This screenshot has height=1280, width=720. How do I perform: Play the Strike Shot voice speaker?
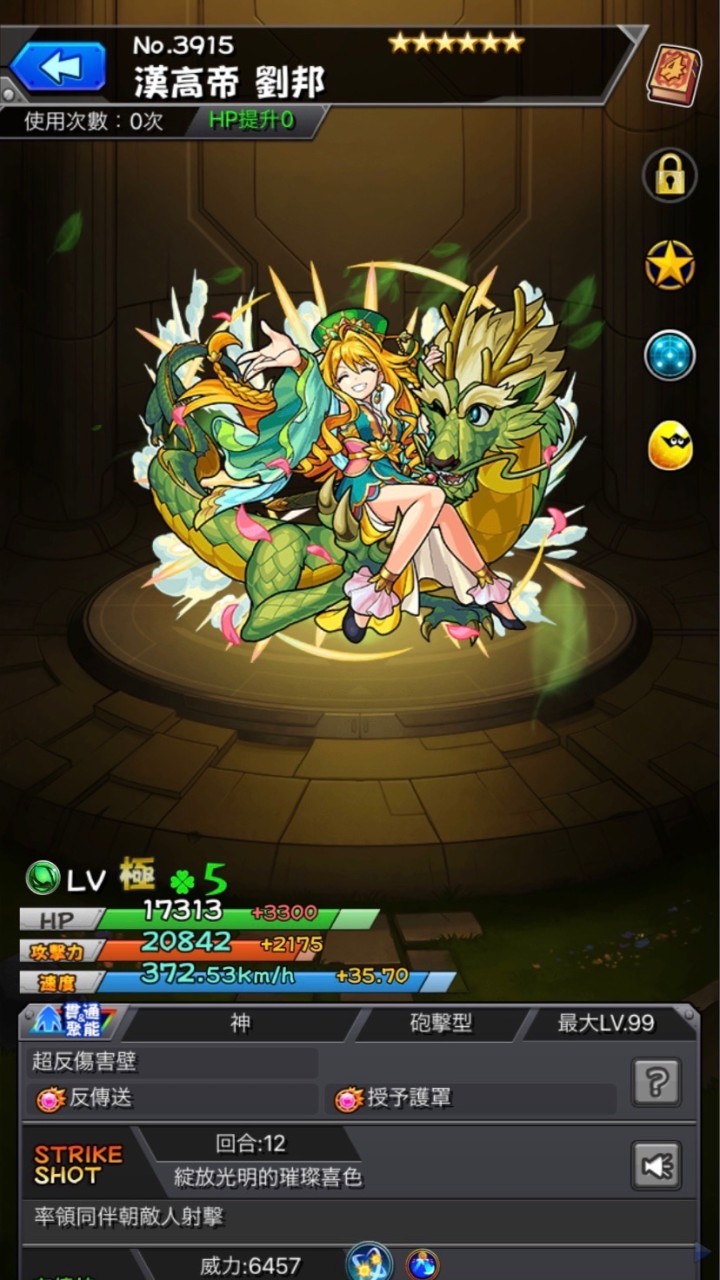[657, 1165]
